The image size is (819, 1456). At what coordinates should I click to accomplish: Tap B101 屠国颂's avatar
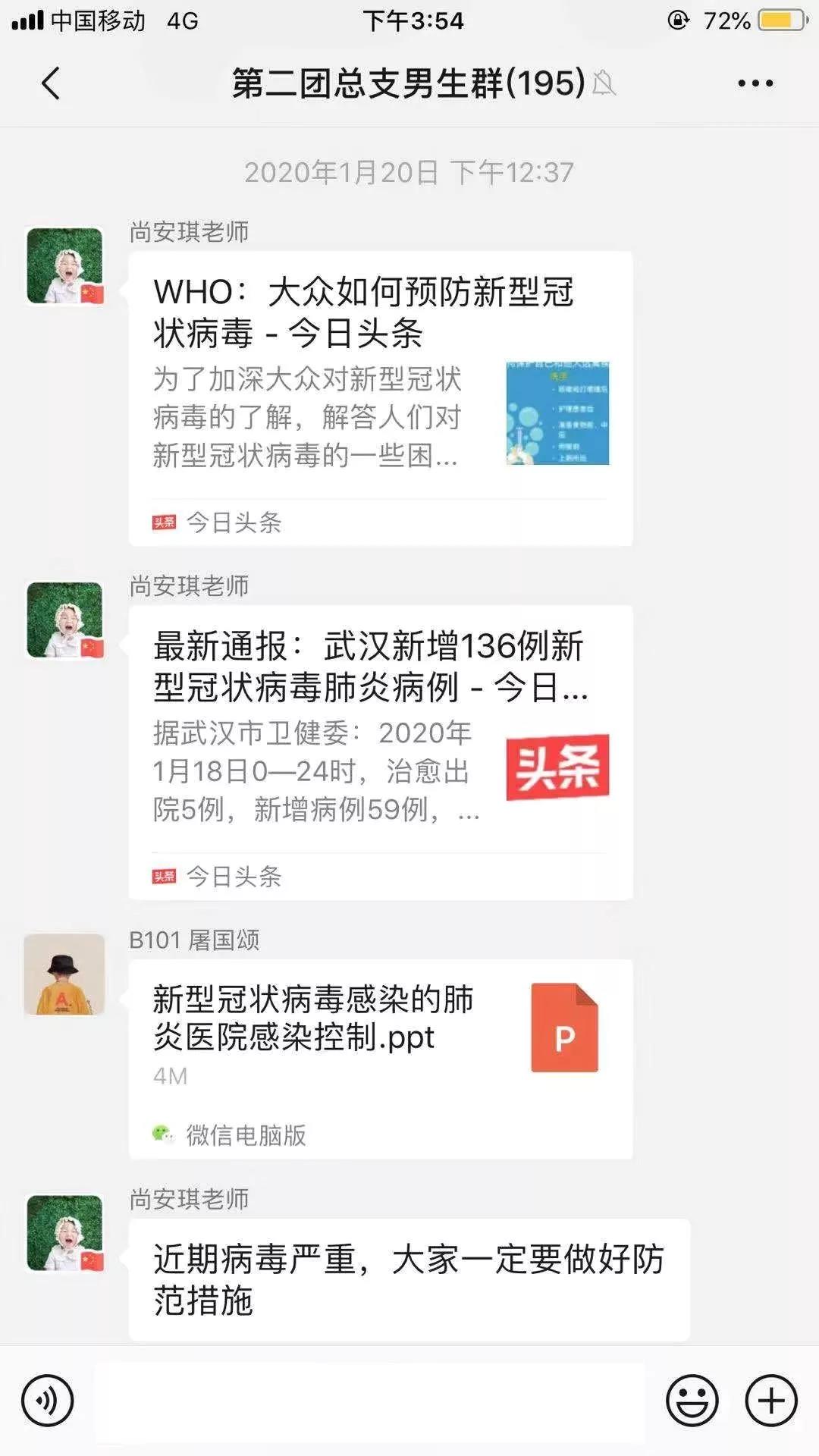[64, 974]
